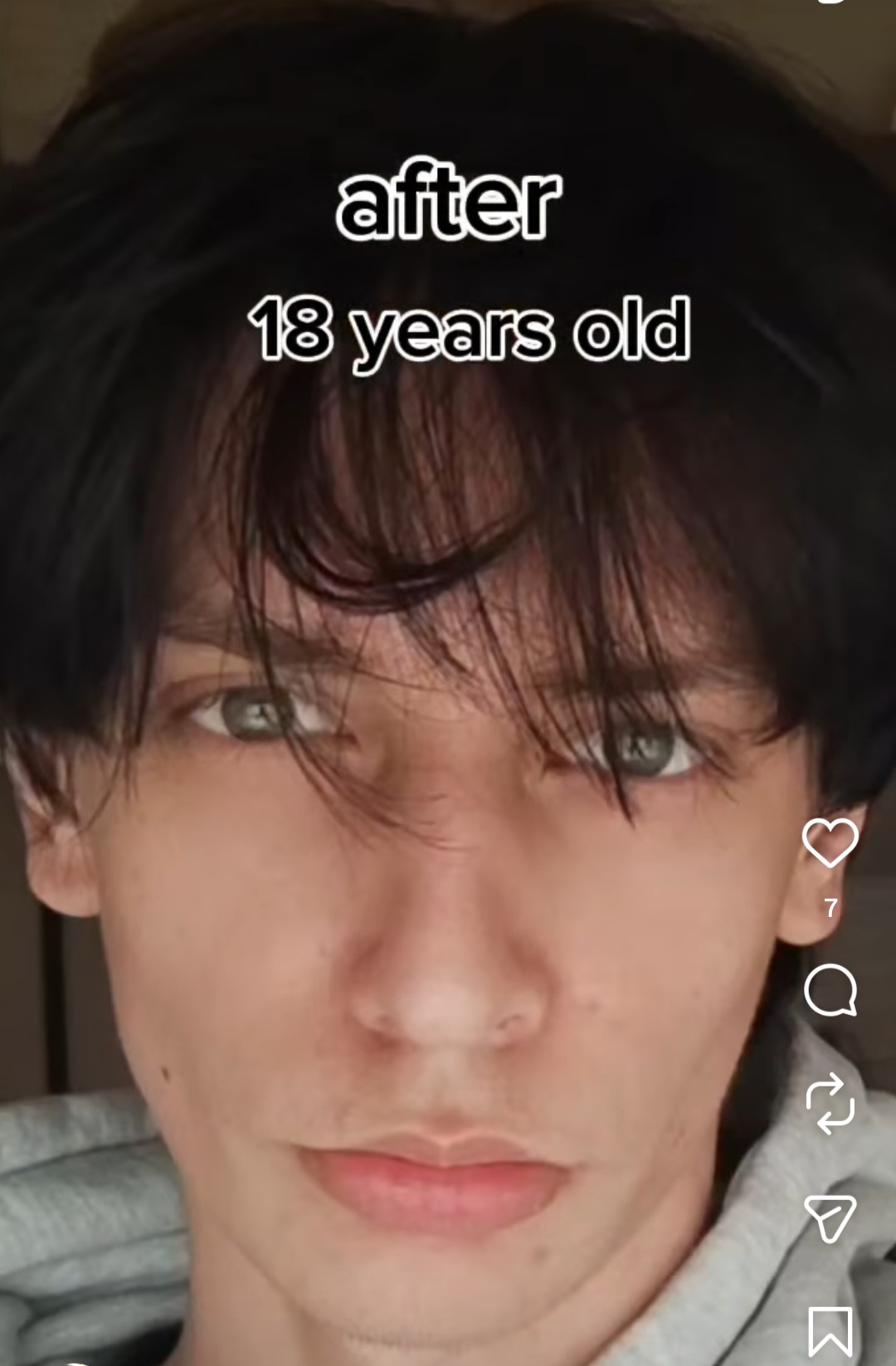Save the video with the bookmark icon

(830, 1330)
